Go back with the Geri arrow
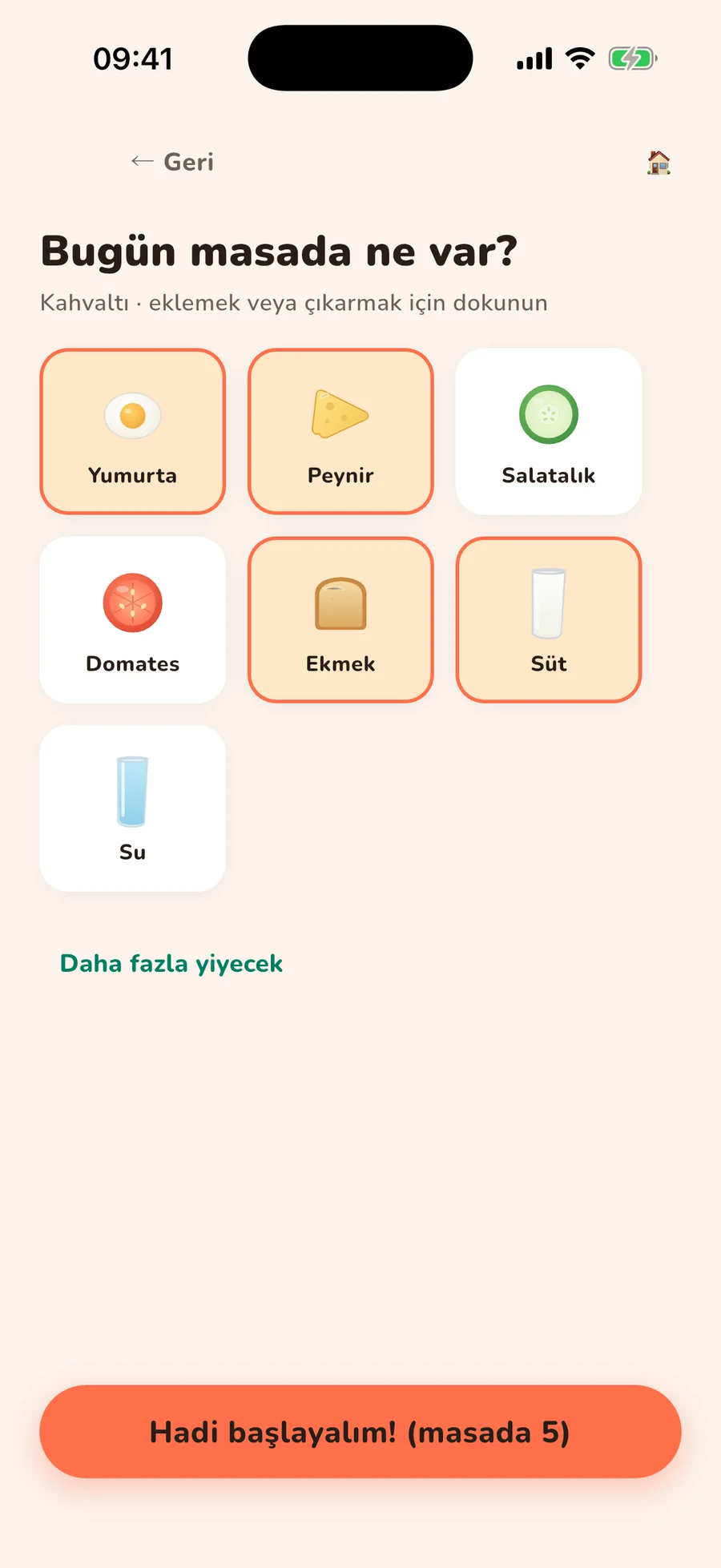The width and height of the screenshot is (721, 1568). click(172, 162)
